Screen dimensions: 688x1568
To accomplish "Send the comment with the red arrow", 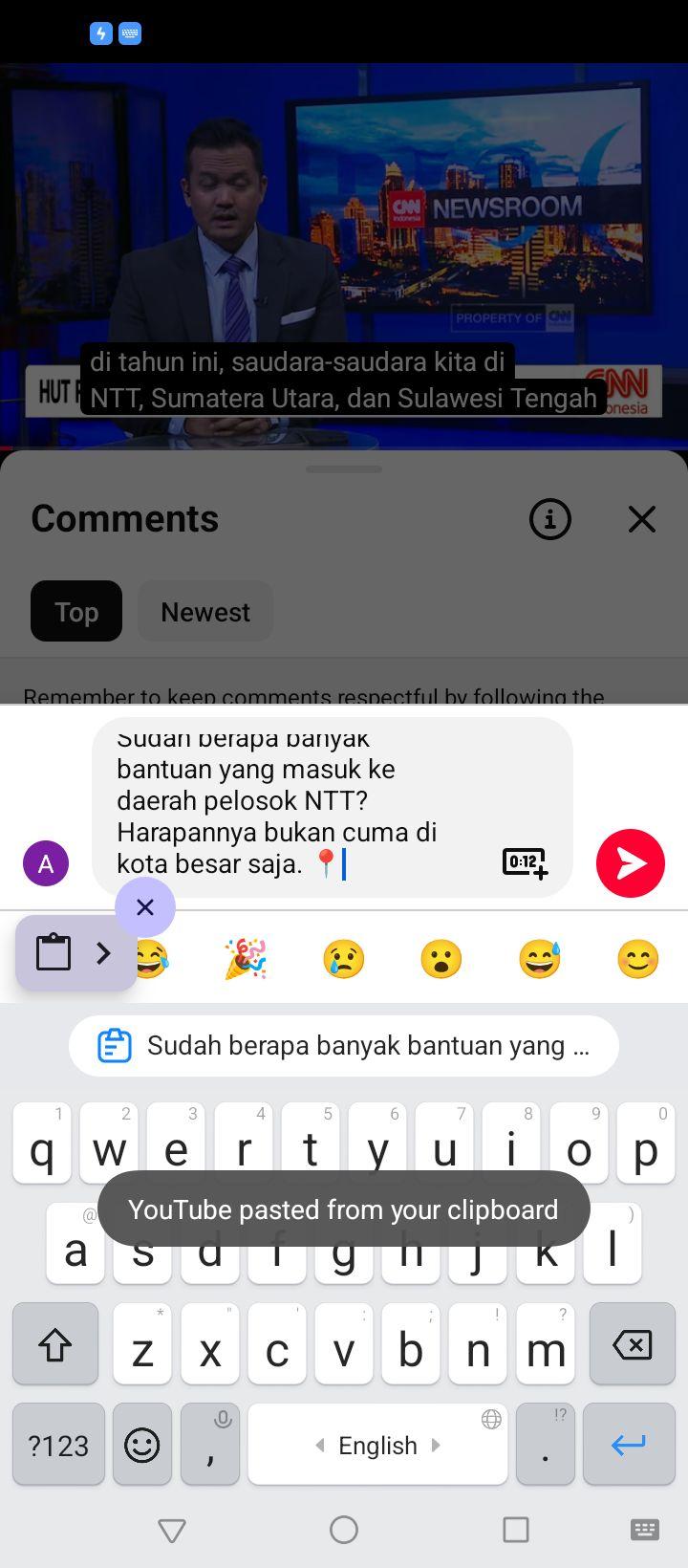I will pyautogui.click(x=631, y=863).
